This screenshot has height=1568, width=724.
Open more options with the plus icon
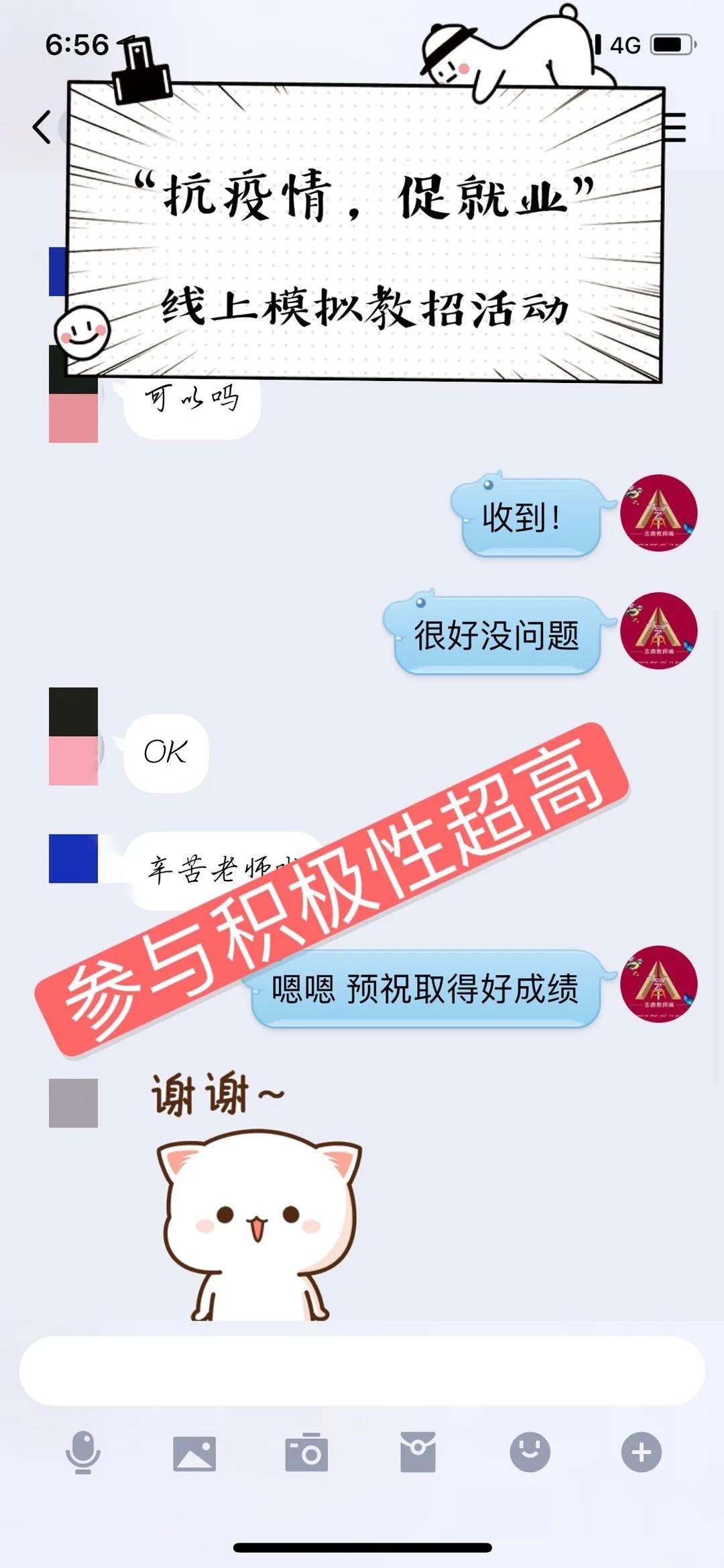(641, 1453)
